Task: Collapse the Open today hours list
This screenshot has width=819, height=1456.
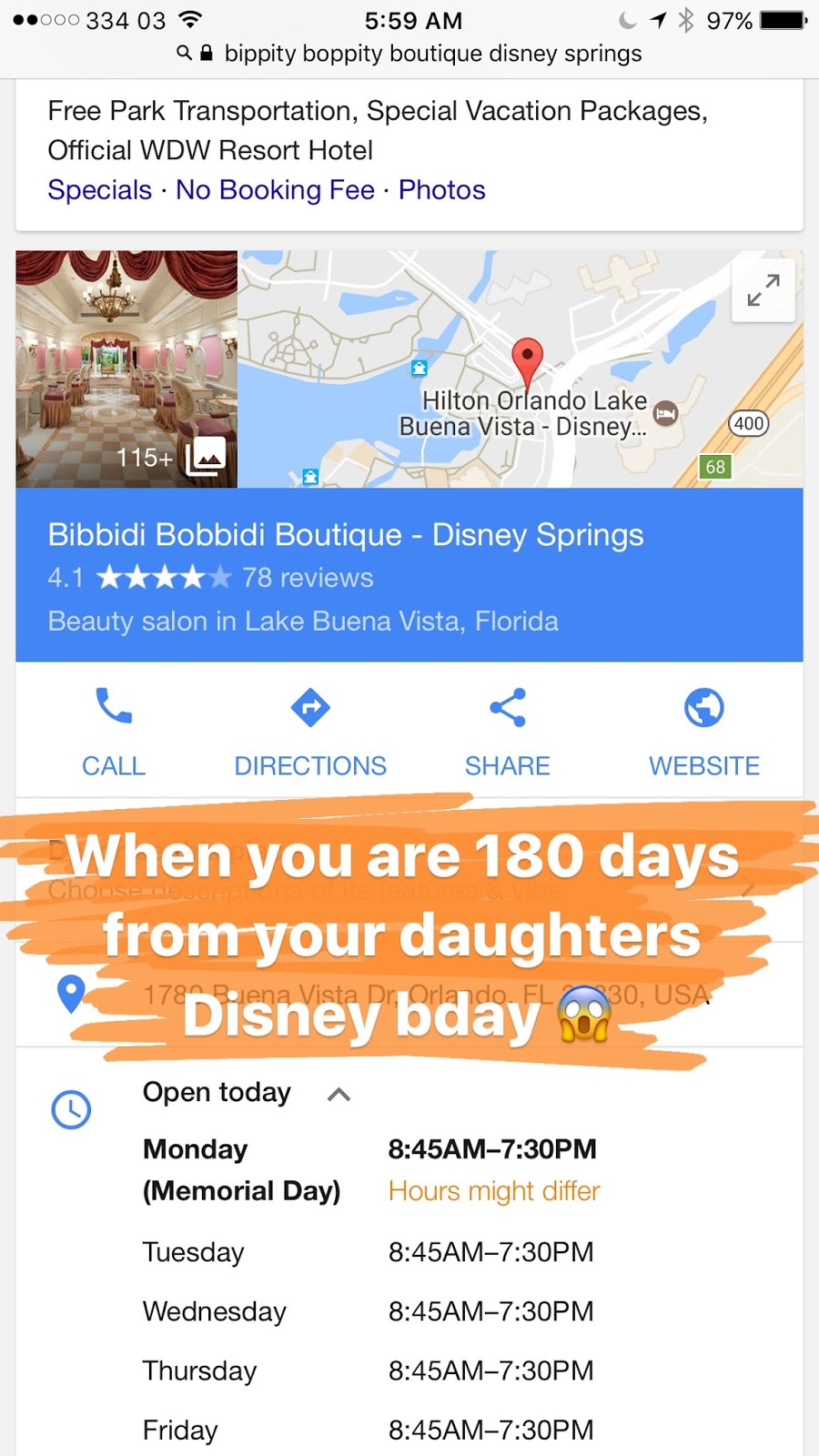Action: click(x=339, y=1094)
